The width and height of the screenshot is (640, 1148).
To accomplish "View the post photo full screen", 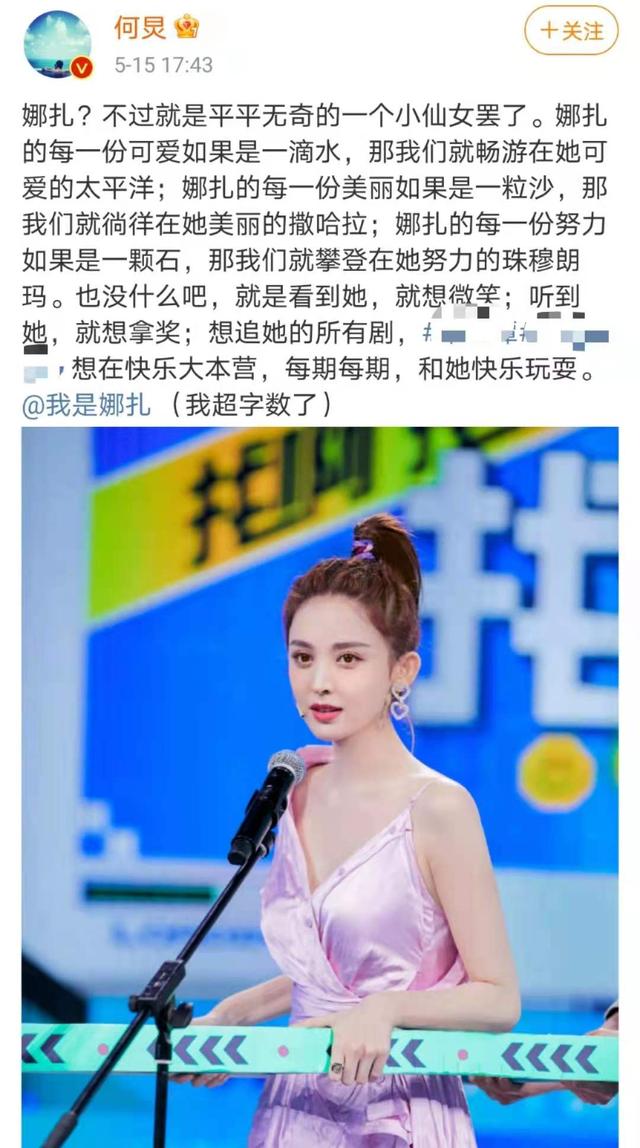I will click(320, 780).
